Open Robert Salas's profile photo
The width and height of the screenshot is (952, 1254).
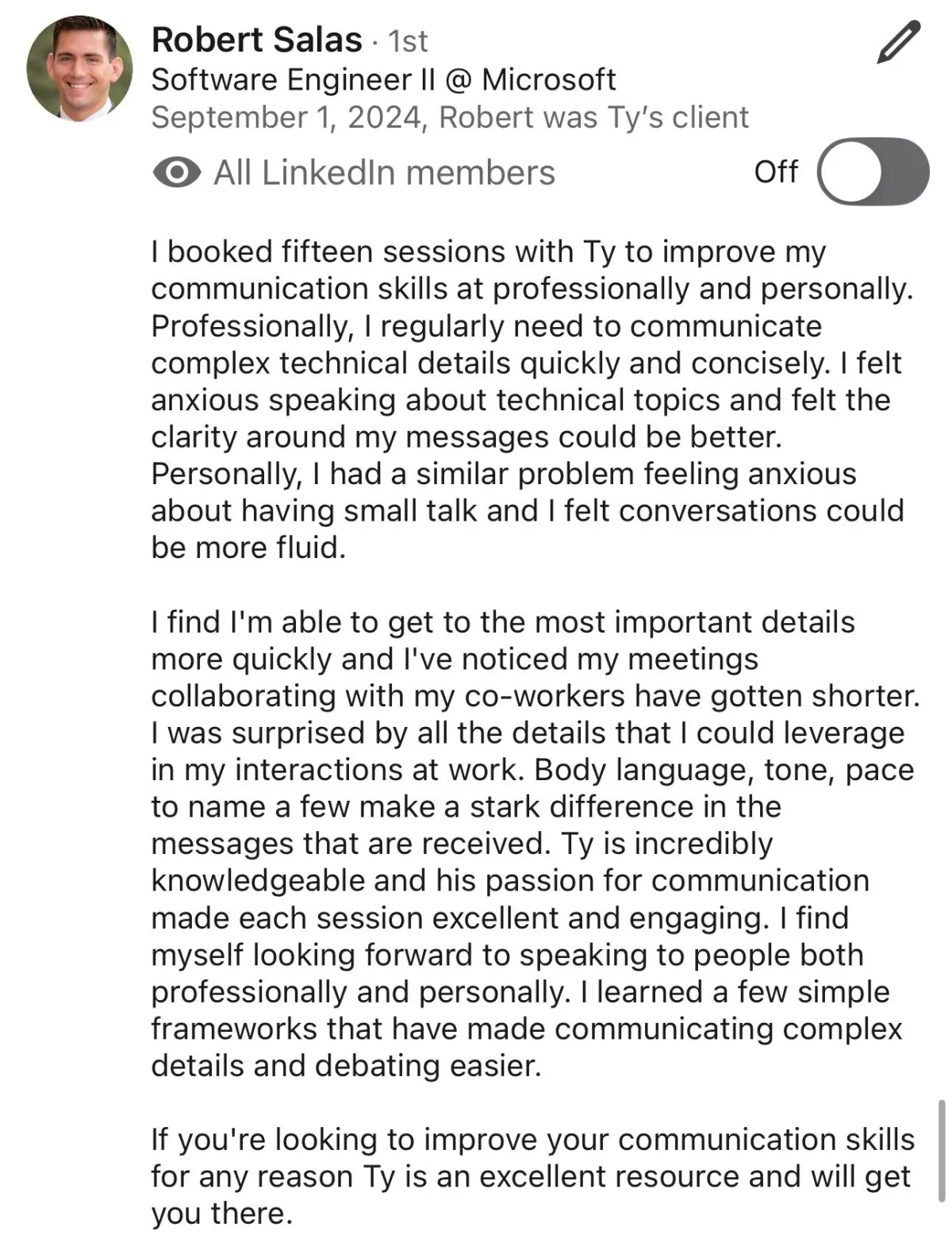coord(79,68)
